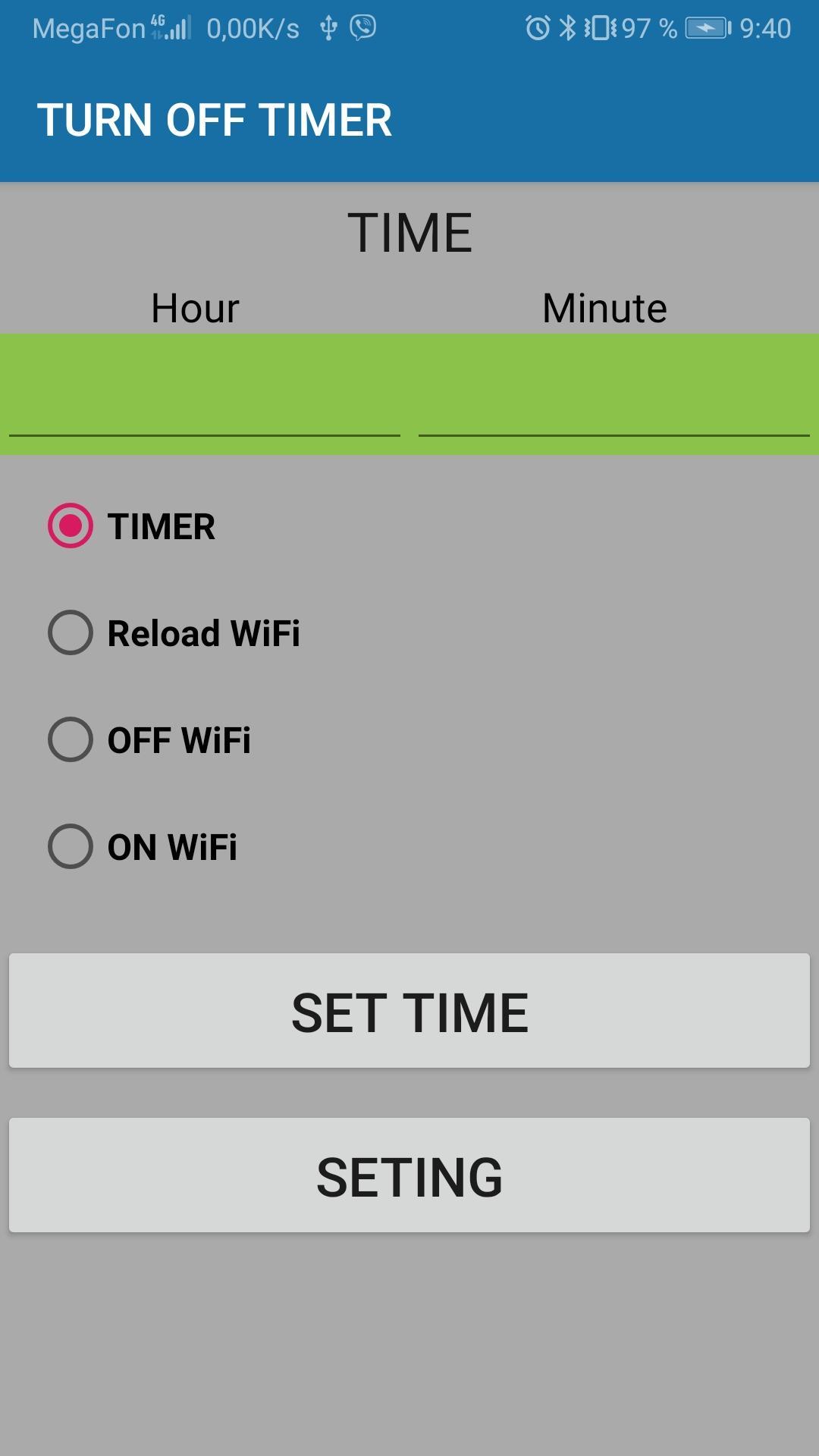Tap the Minute column label

(604, 307)
